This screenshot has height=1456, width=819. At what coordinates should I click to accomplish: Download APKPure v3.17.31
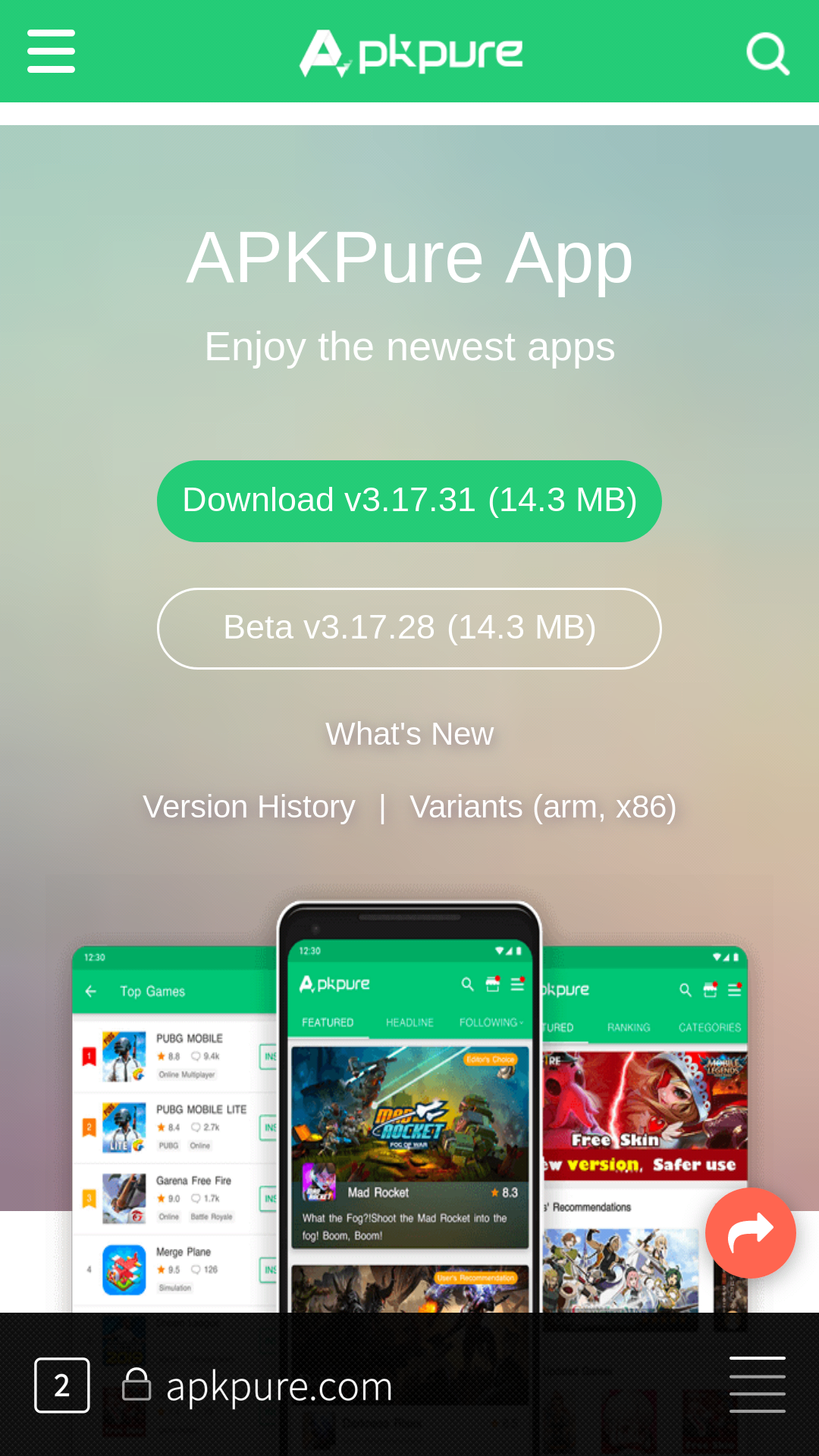click(409, 500)
